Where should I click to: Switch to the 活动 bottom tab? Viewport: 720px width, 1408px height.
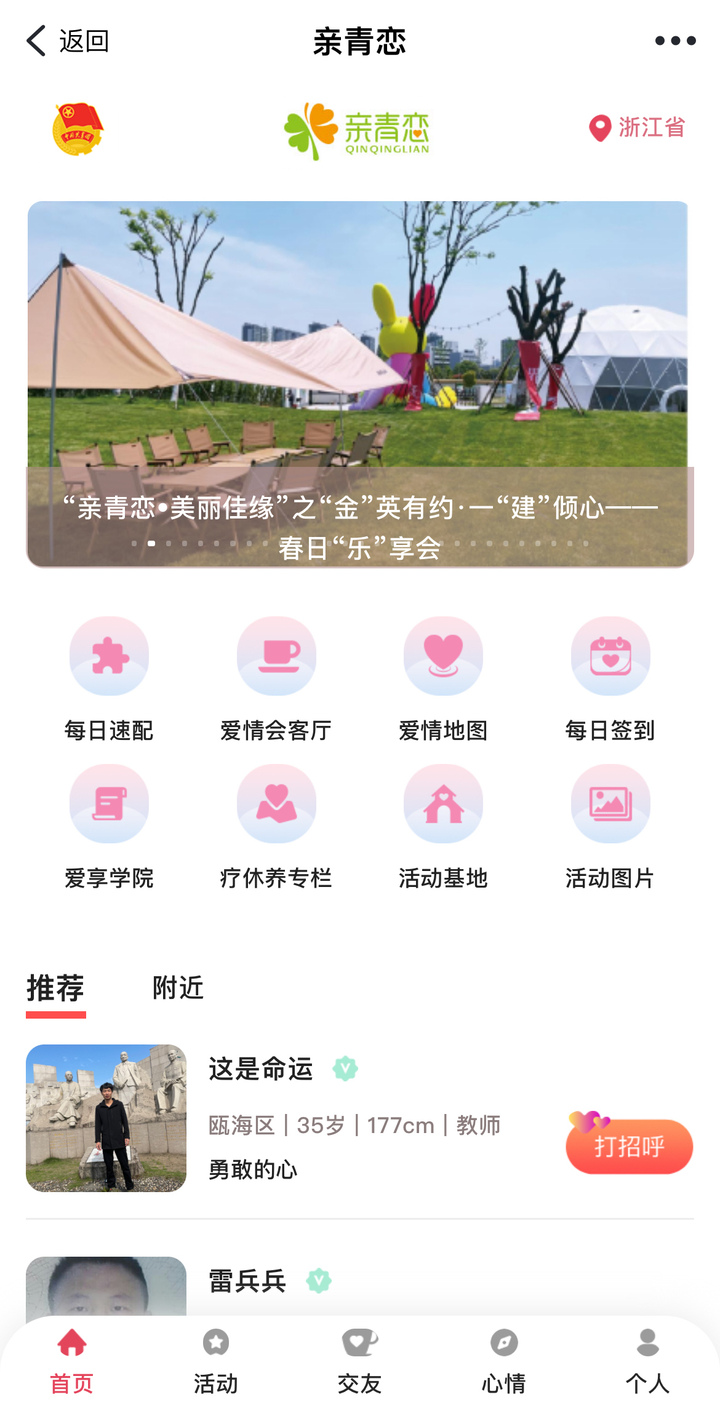coord(216,1362)
